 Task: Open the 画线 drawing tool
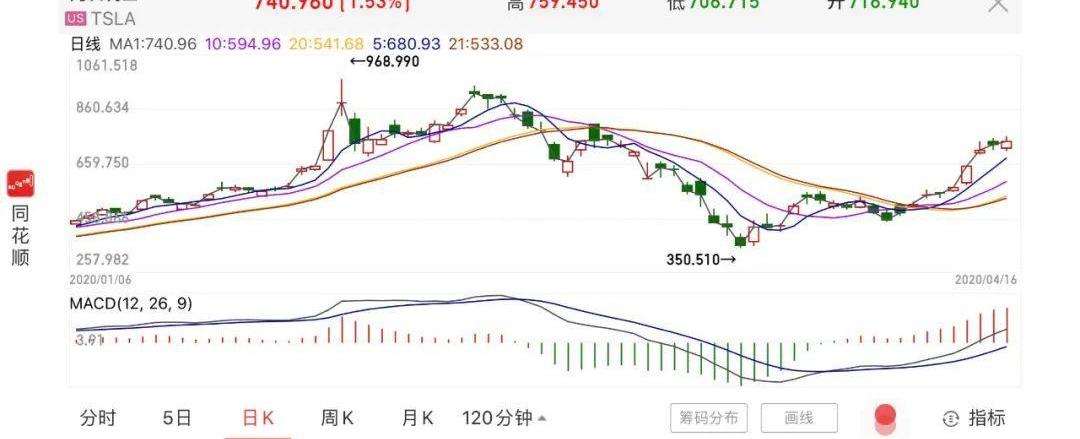(x=799, y=418)
